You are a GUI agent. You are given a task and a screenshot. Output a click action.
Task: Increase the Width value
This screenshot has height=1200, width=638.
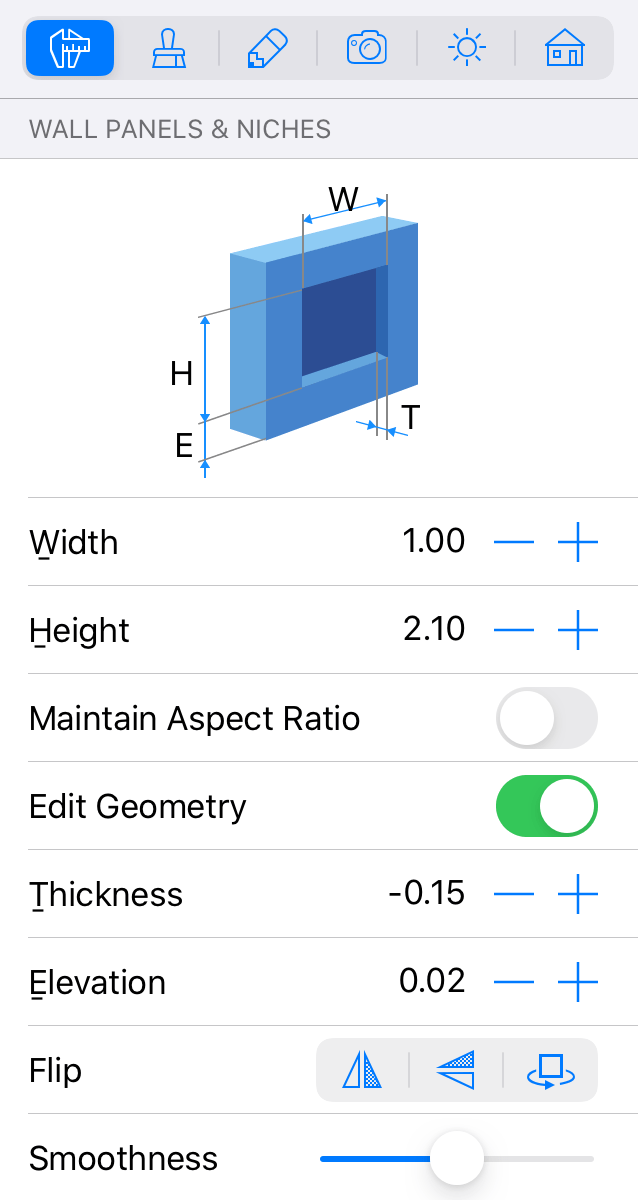(x=578, y=542)
